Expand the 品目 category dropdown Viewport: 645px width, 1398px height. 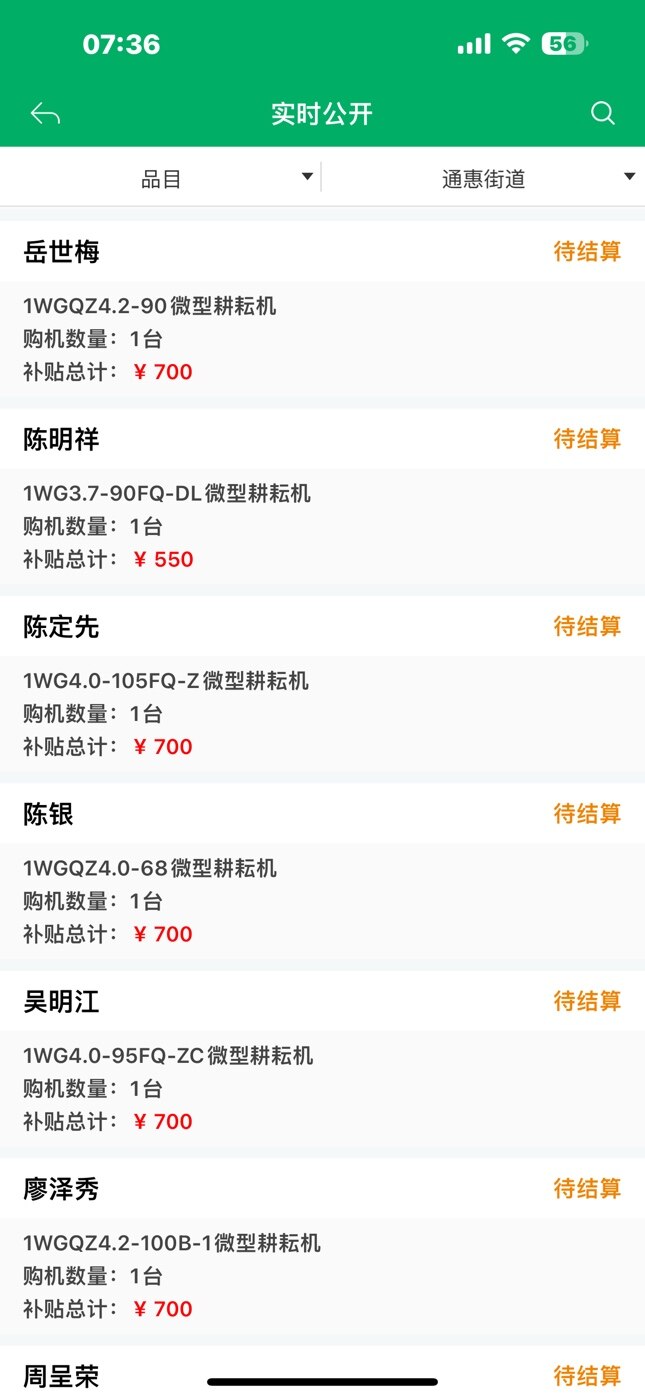161,178
